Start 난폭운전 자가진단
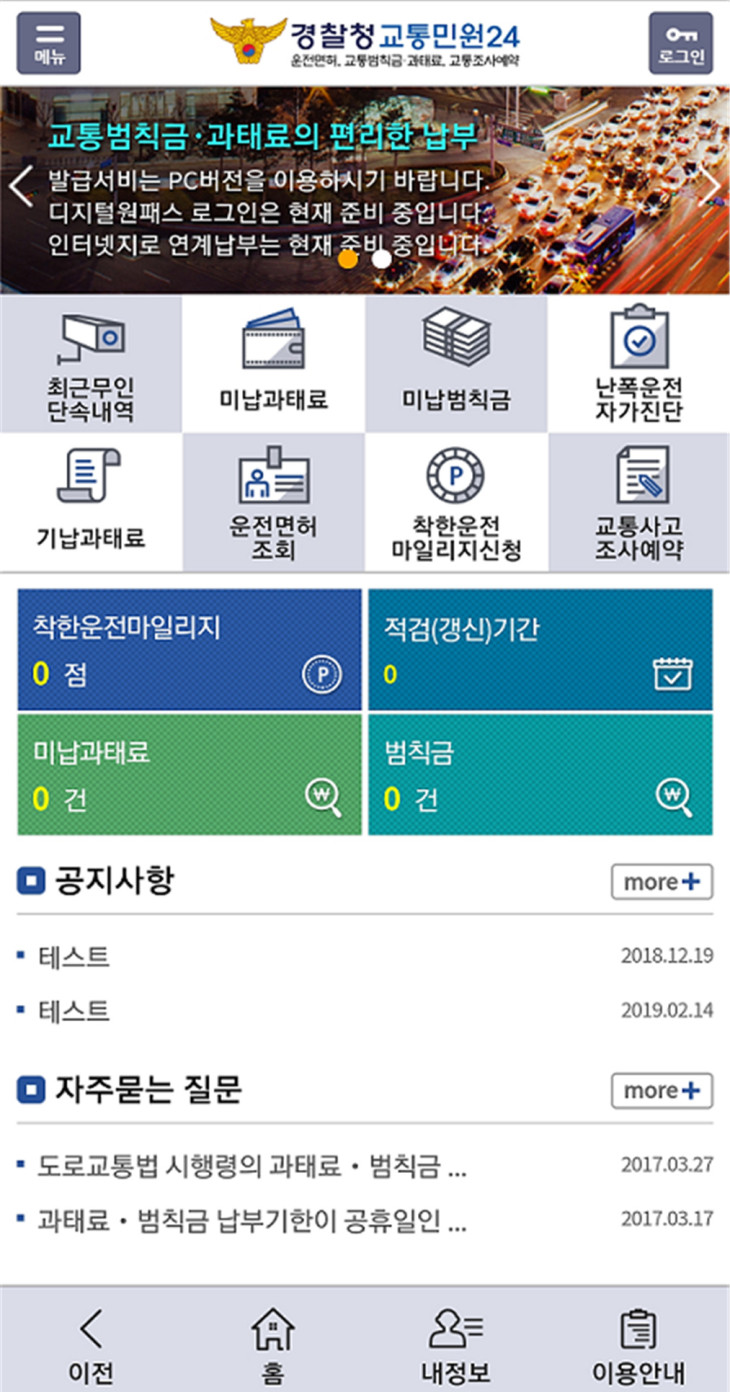 639,364
